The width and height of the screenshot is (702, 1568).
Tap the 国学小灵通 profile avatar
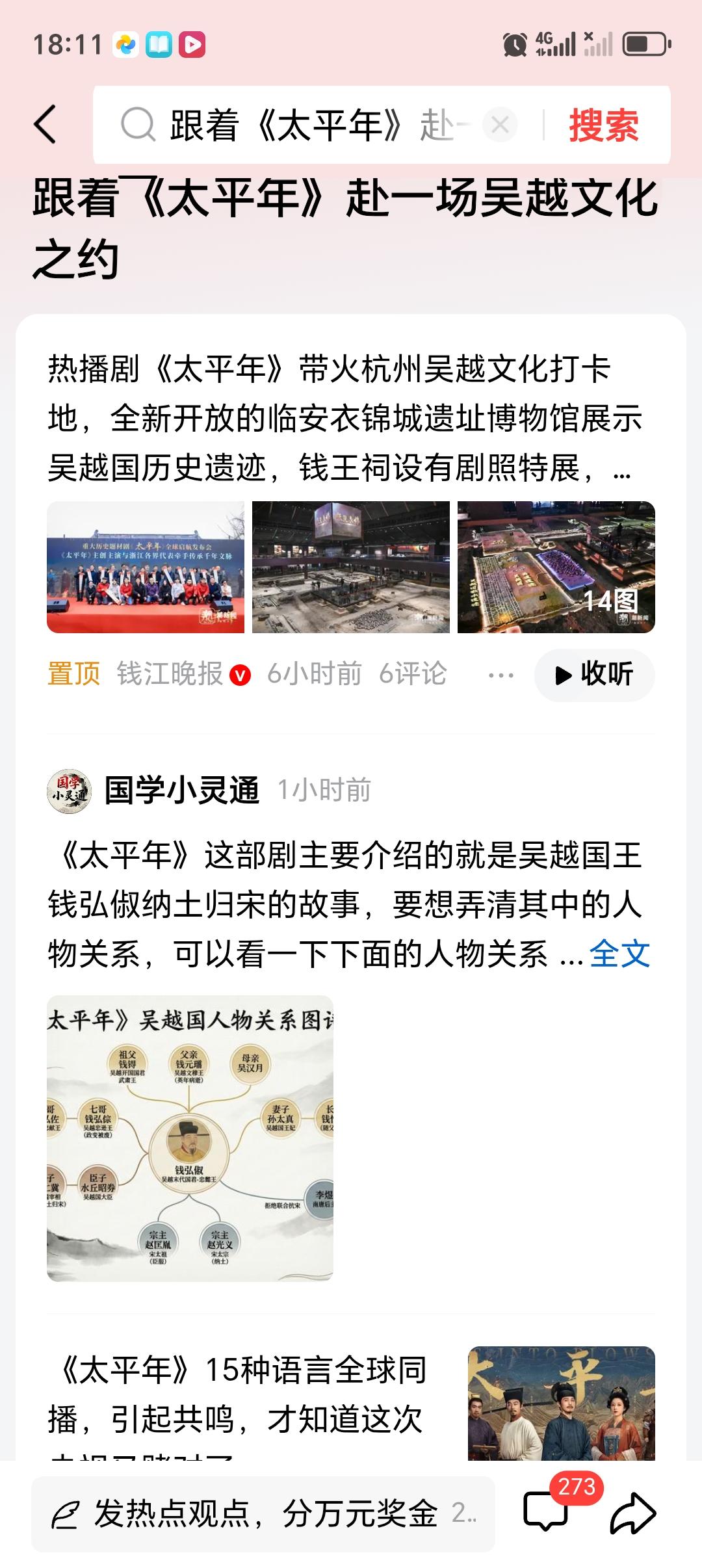click(x=68, y=788)
